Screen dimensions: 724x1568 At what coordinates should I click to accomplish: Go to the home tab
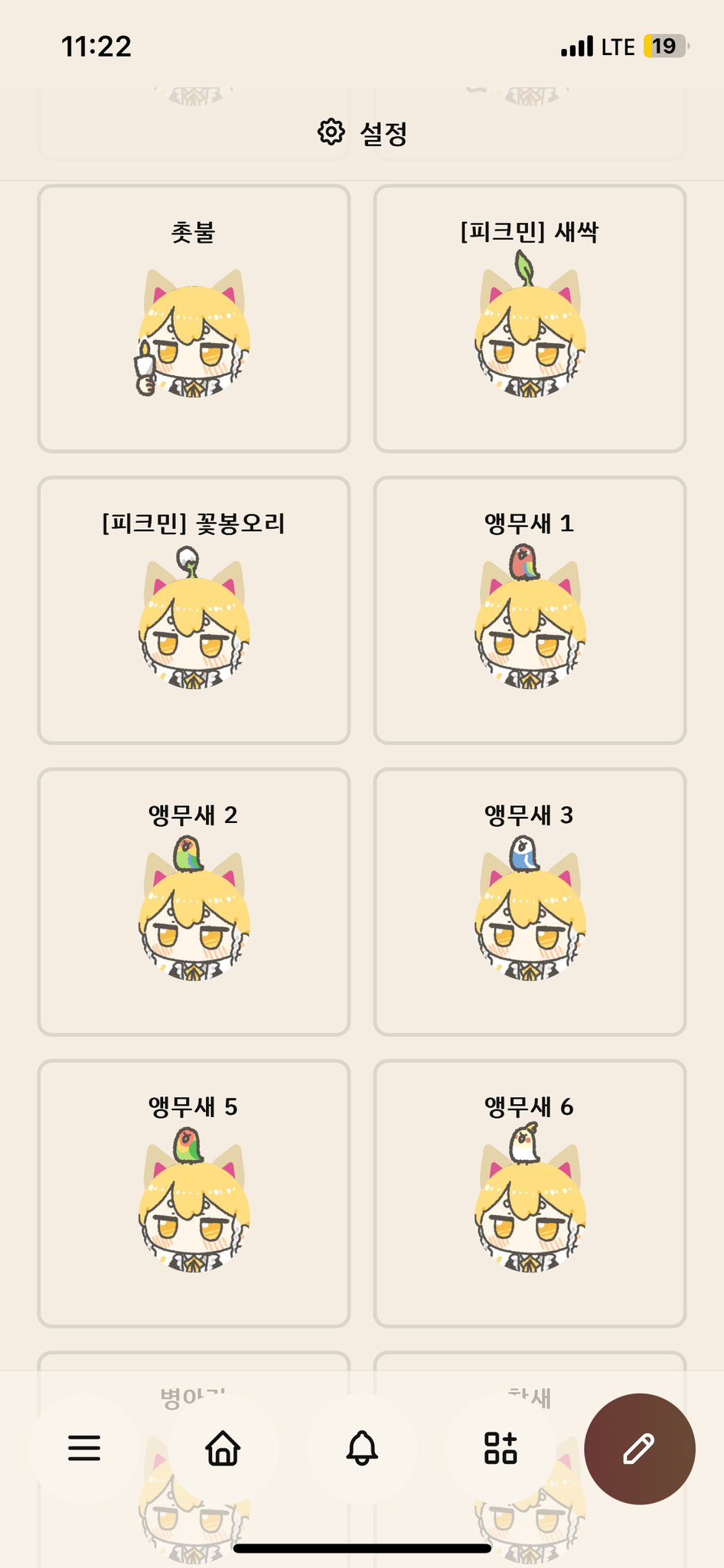[223, 1449]
